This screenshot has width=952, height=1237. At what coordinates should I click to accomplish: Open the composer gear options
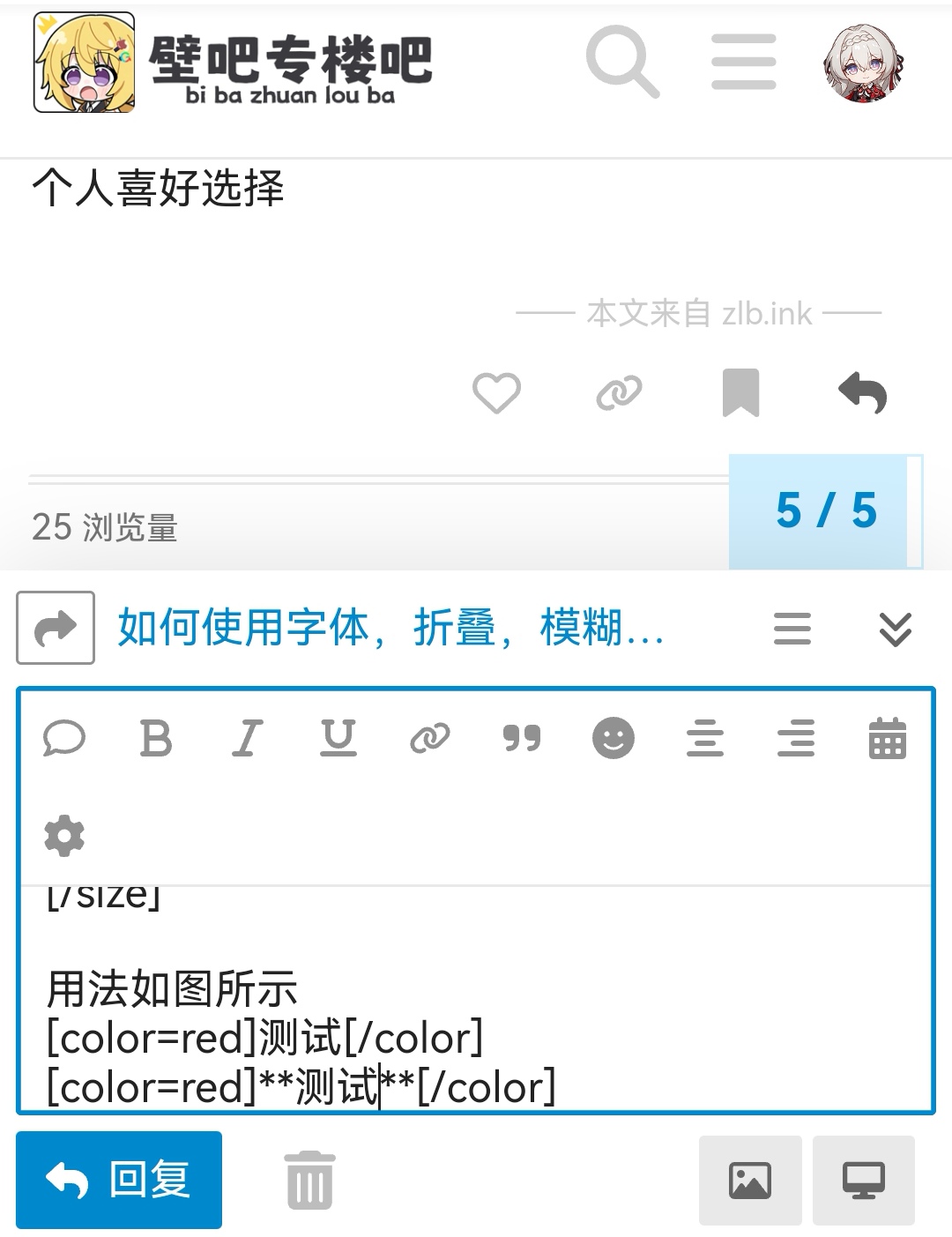(64, 835)
